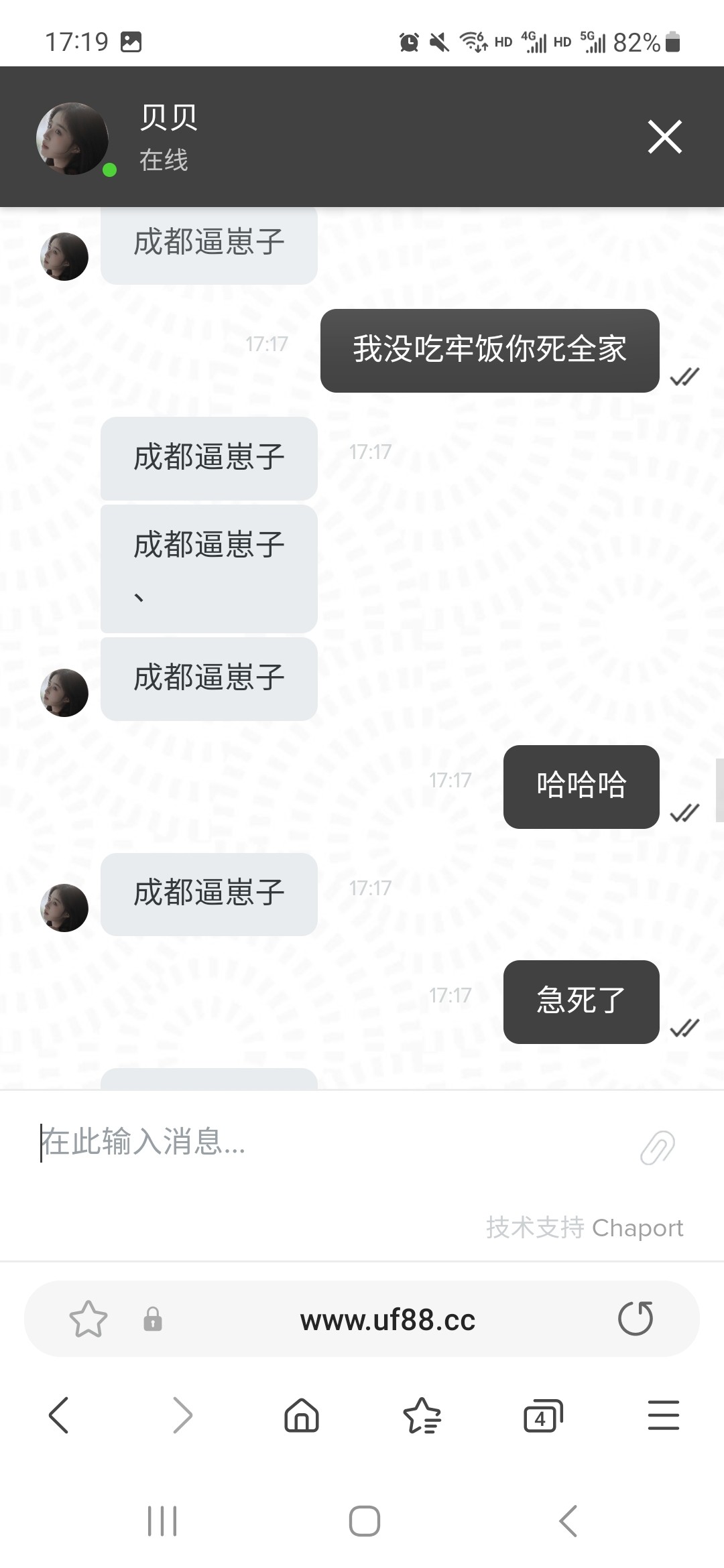Tap the www.uf88.cc address bar
This screenshot has width=724, height=1568.
pos(387,1319)
